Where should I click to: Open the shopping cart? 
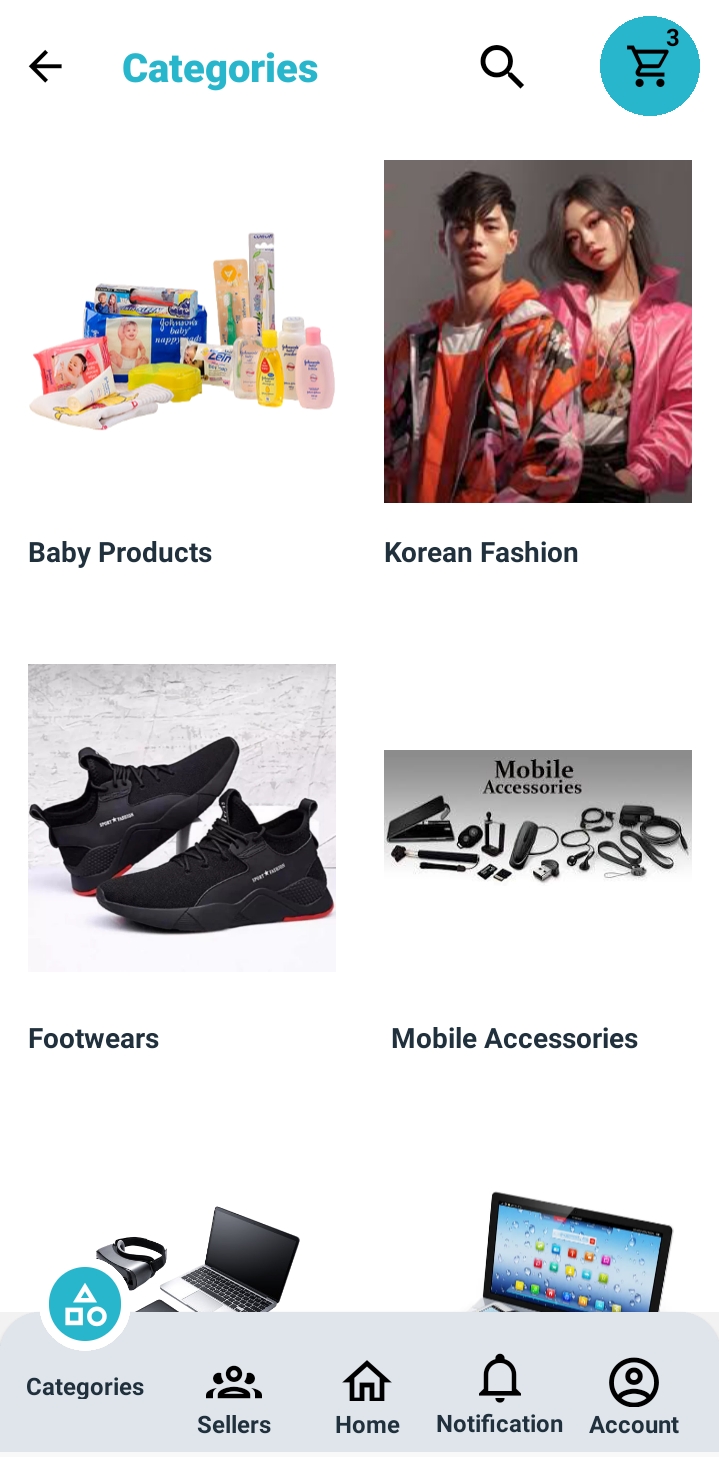[x=649, y=66]
